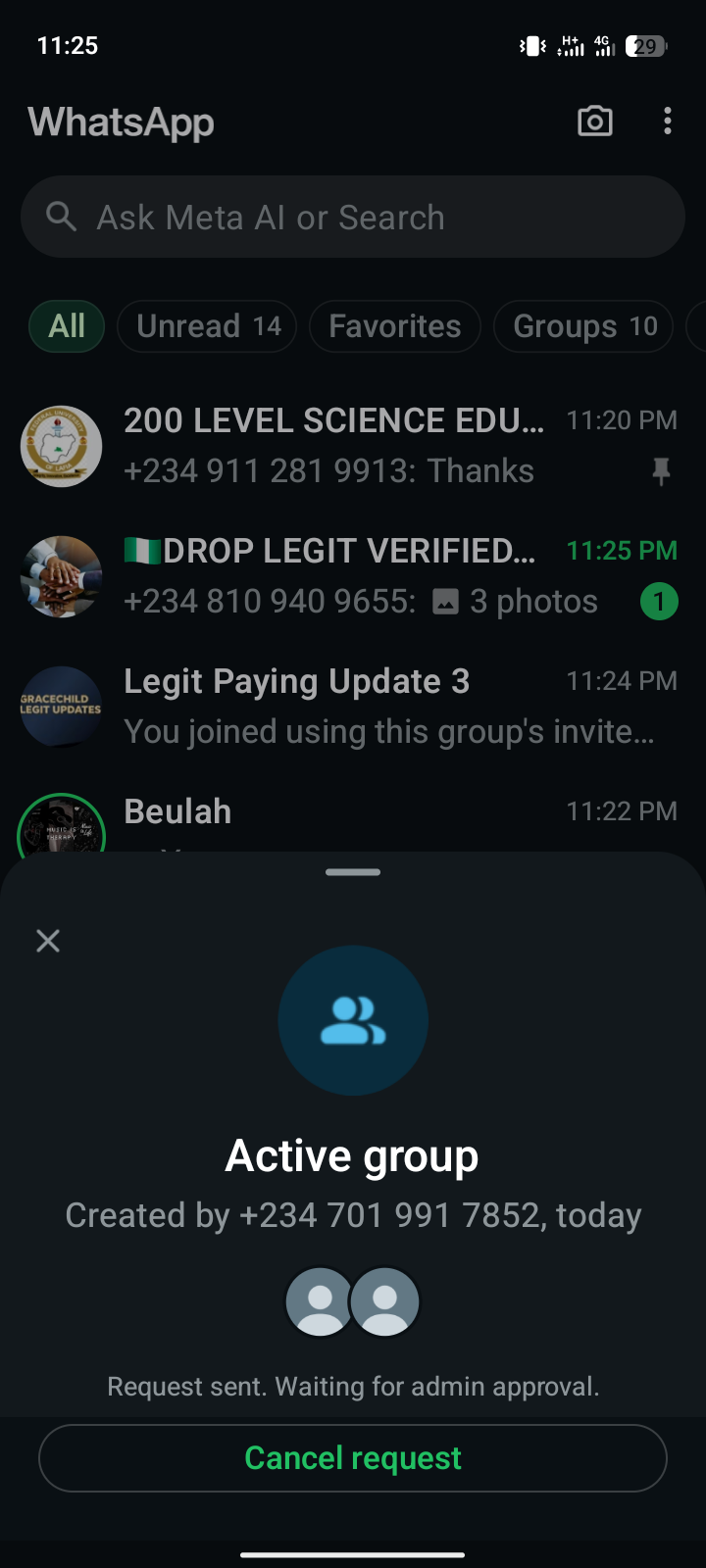Open the more options menu
The height and width of the screenshot is (1568, 706).
668,122
